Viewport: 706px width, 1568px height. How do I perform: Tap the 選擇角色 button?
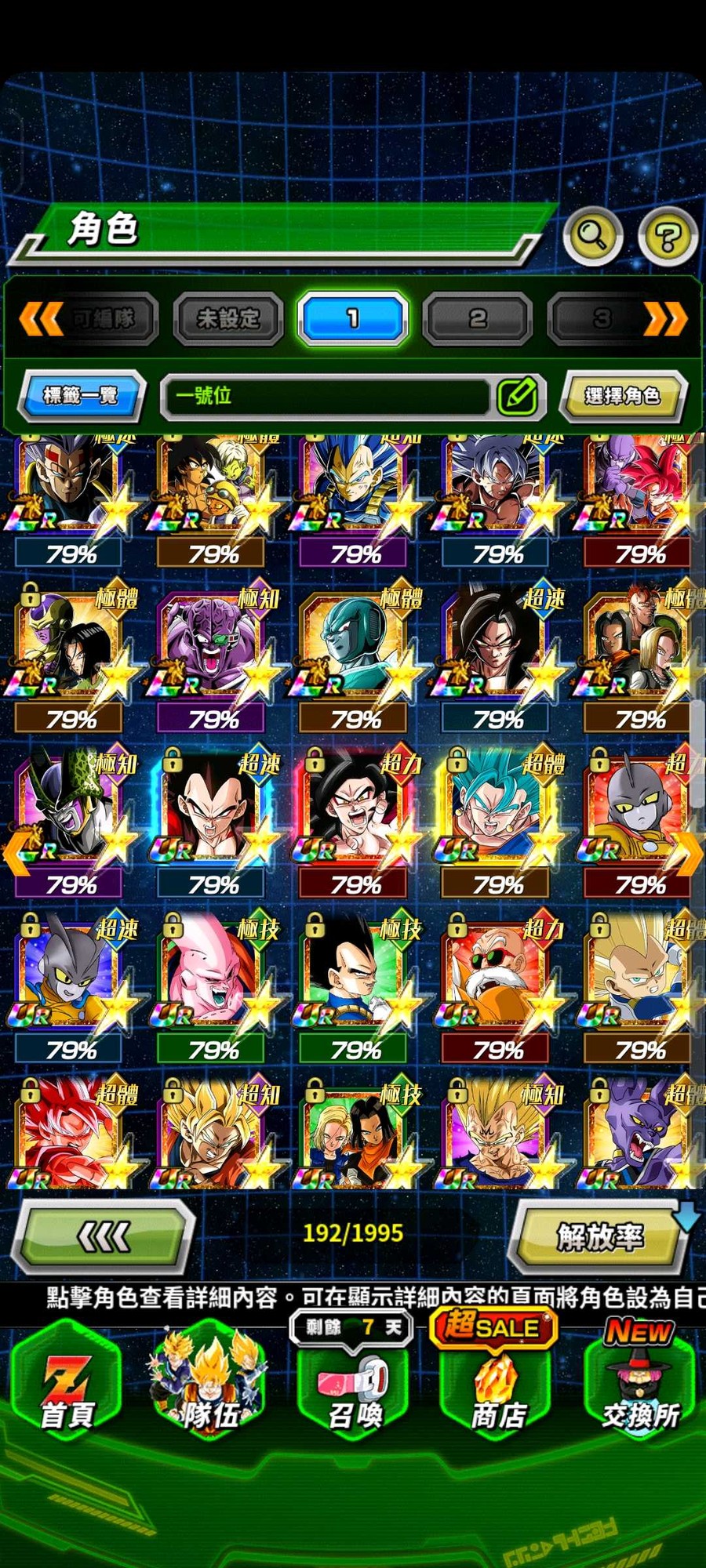[x=623, y=396]
